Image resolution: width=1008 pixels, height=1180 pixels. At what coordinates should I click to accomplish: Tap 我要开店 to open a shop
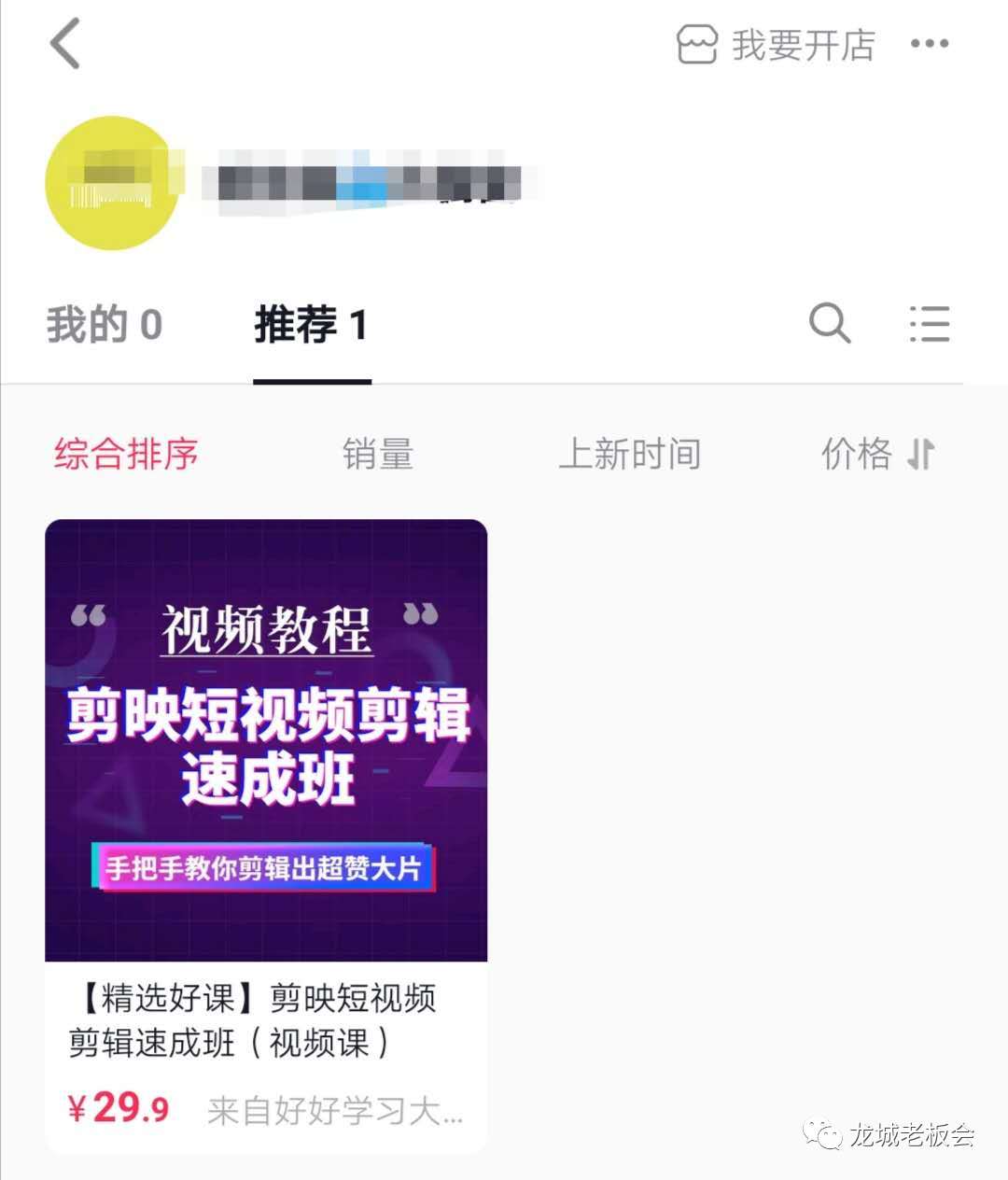pos(777,45)
